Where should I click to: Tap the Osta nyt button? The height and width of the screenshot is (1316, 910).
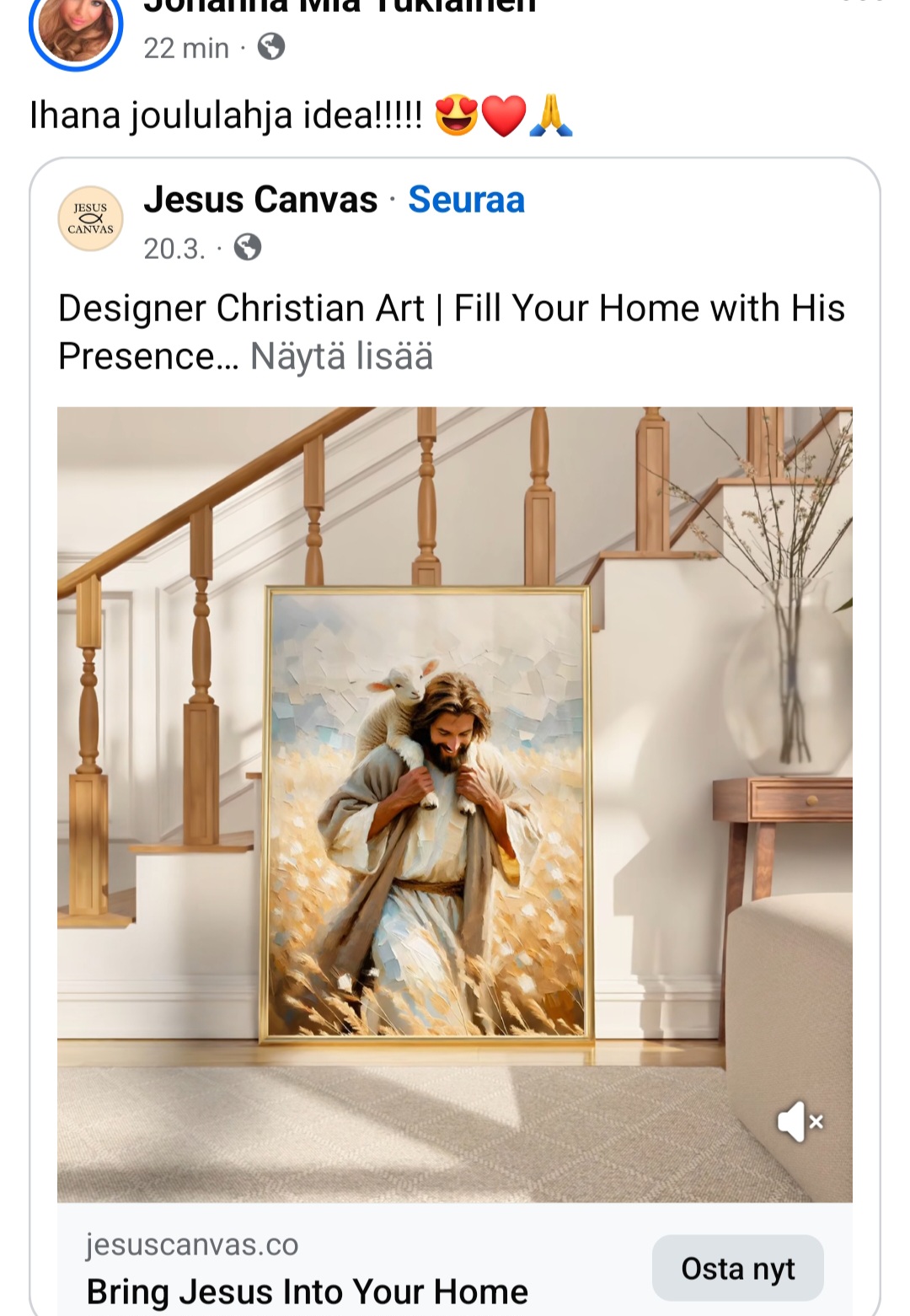pyautogui.click(x=737, y=1268)
